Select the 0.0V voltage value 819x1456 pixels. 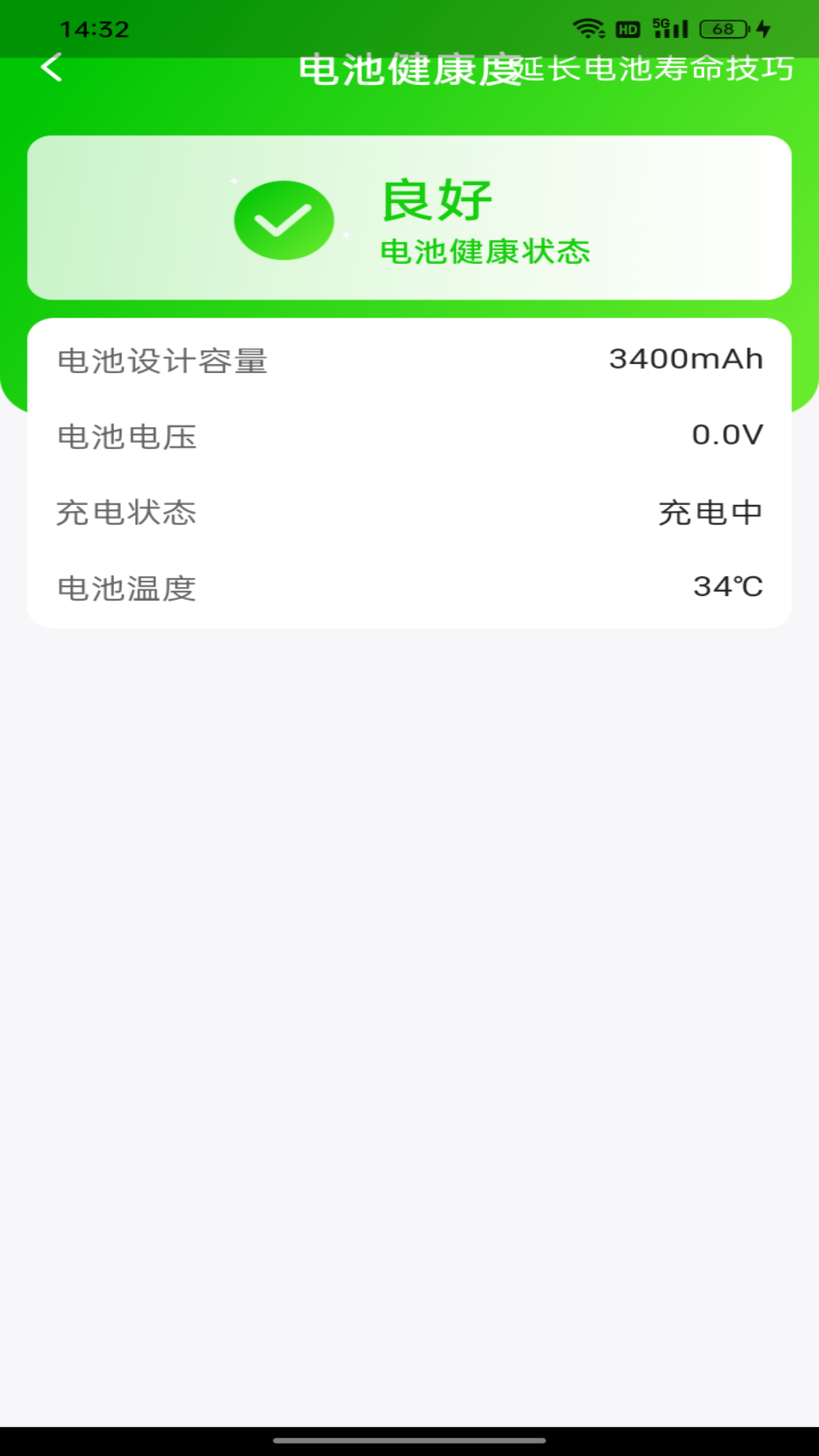[728, 436]
